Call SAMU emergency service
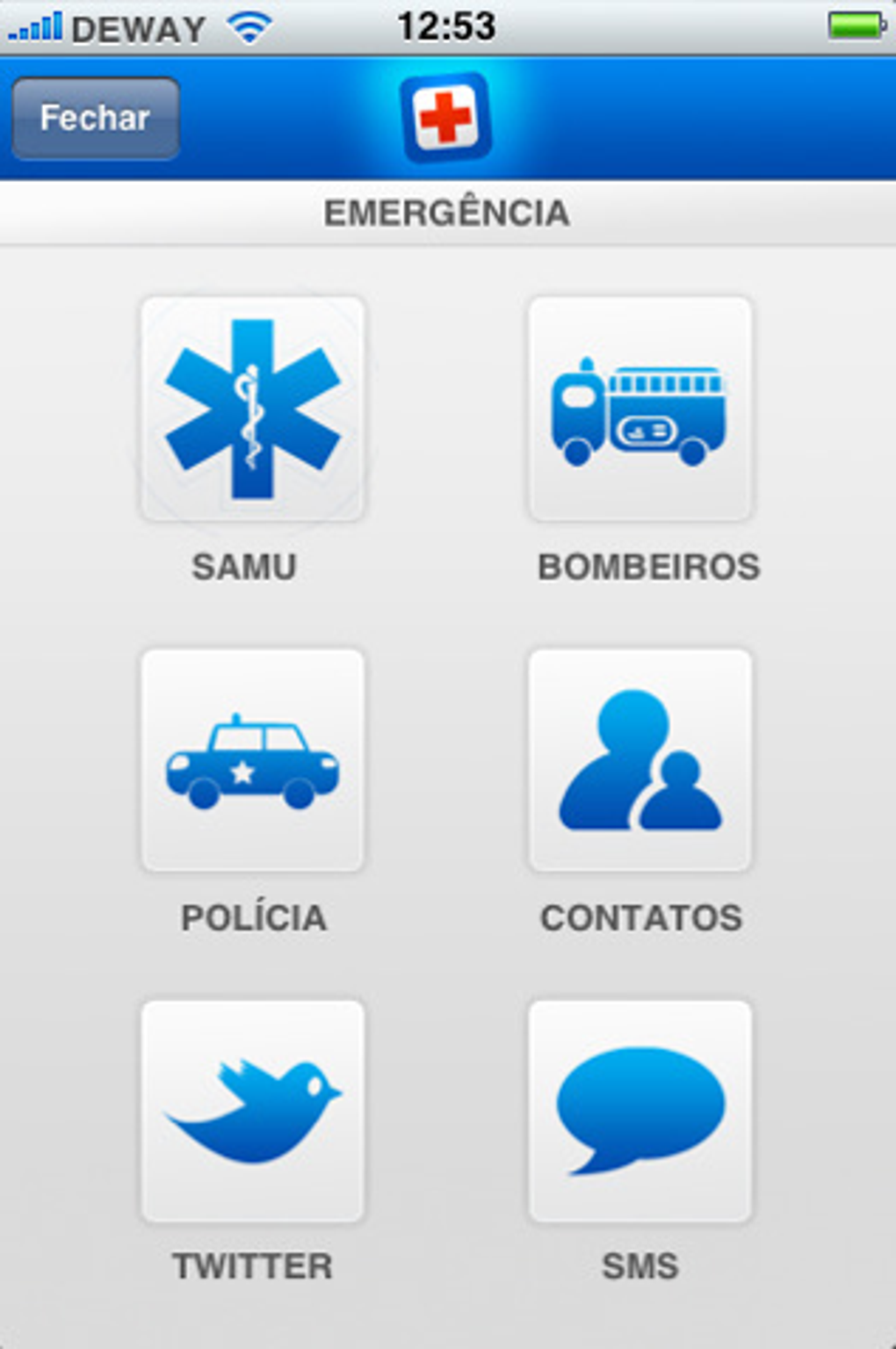 coord(253,410)
